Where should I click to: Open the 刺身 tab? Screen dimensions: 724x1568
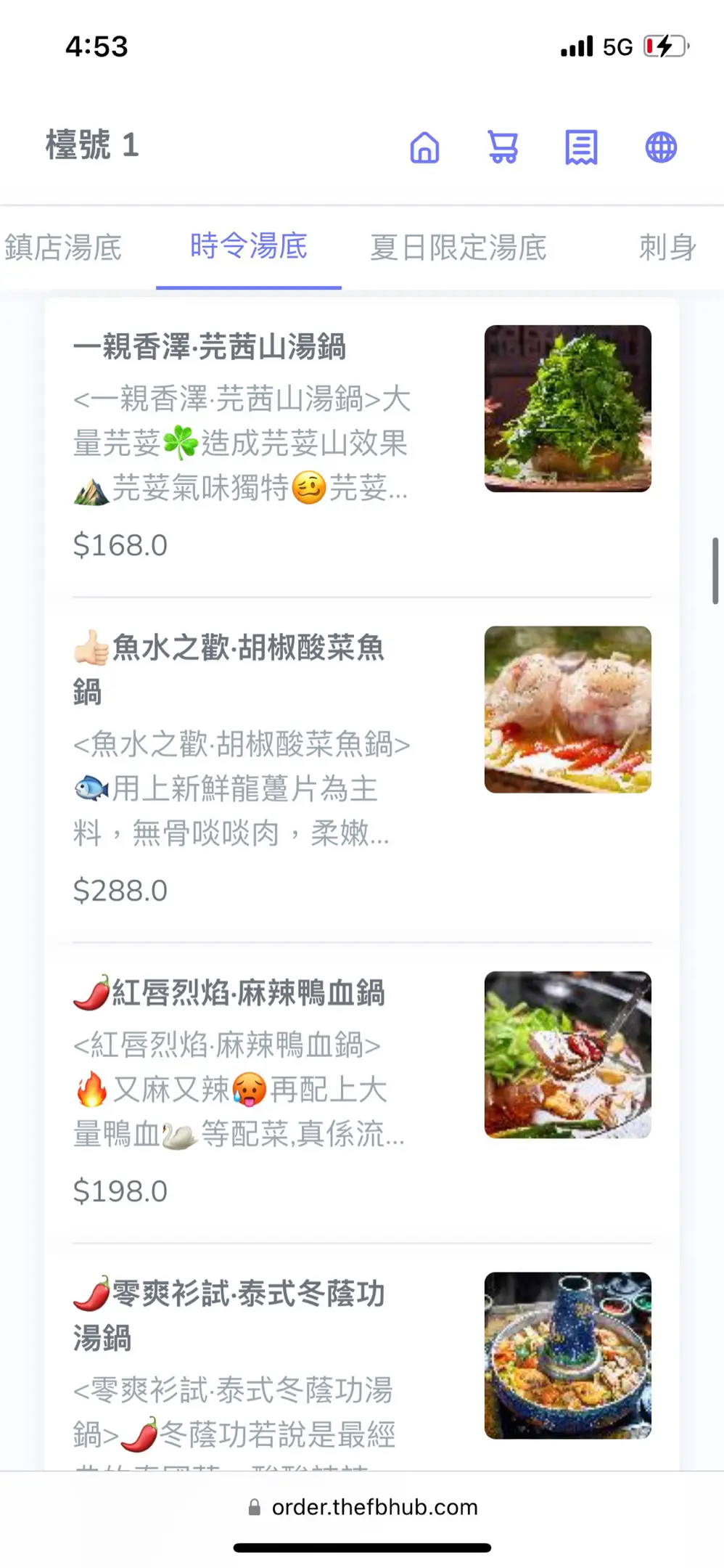[x=667, y=248]
